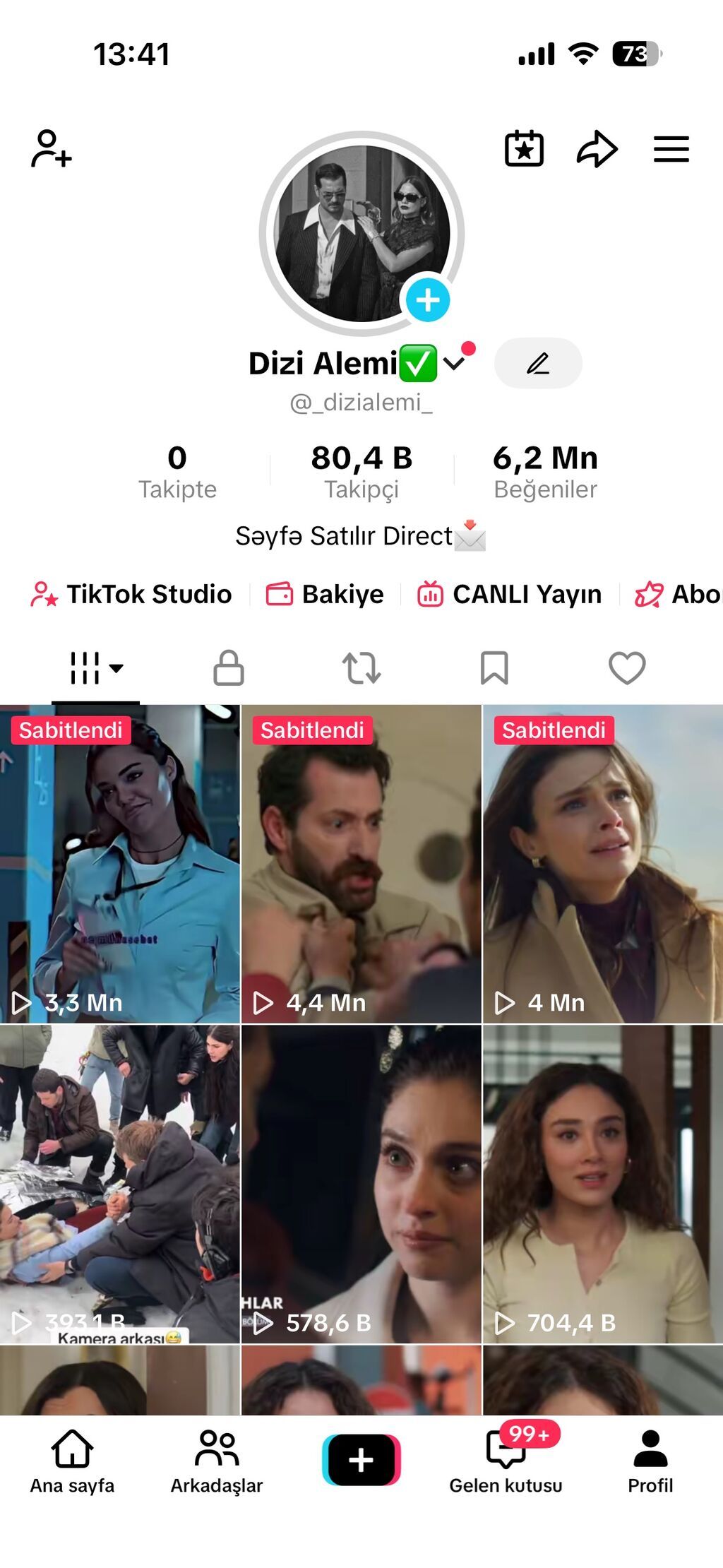Tap the plus badge on profile photo
The width and height of the screenshot is (723, 1568).
click(x=427, y=300)
